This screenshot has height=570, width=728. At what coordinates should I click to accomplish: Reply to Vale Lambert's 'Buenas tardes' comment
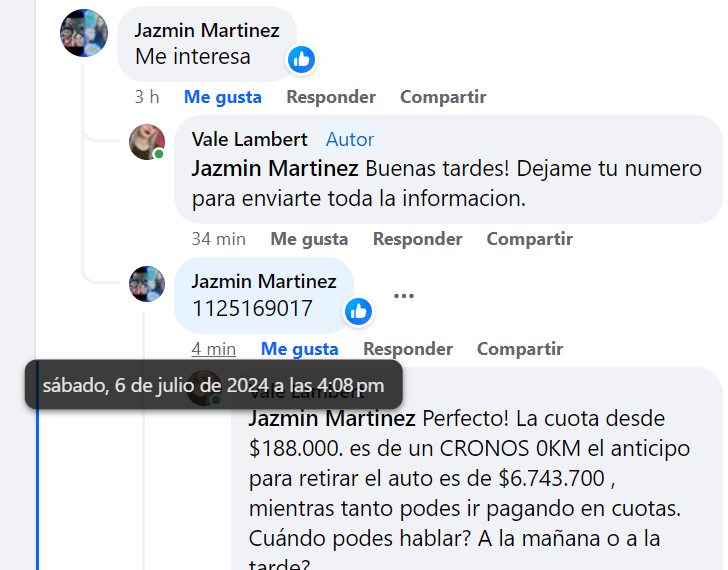tap(417, 239)
